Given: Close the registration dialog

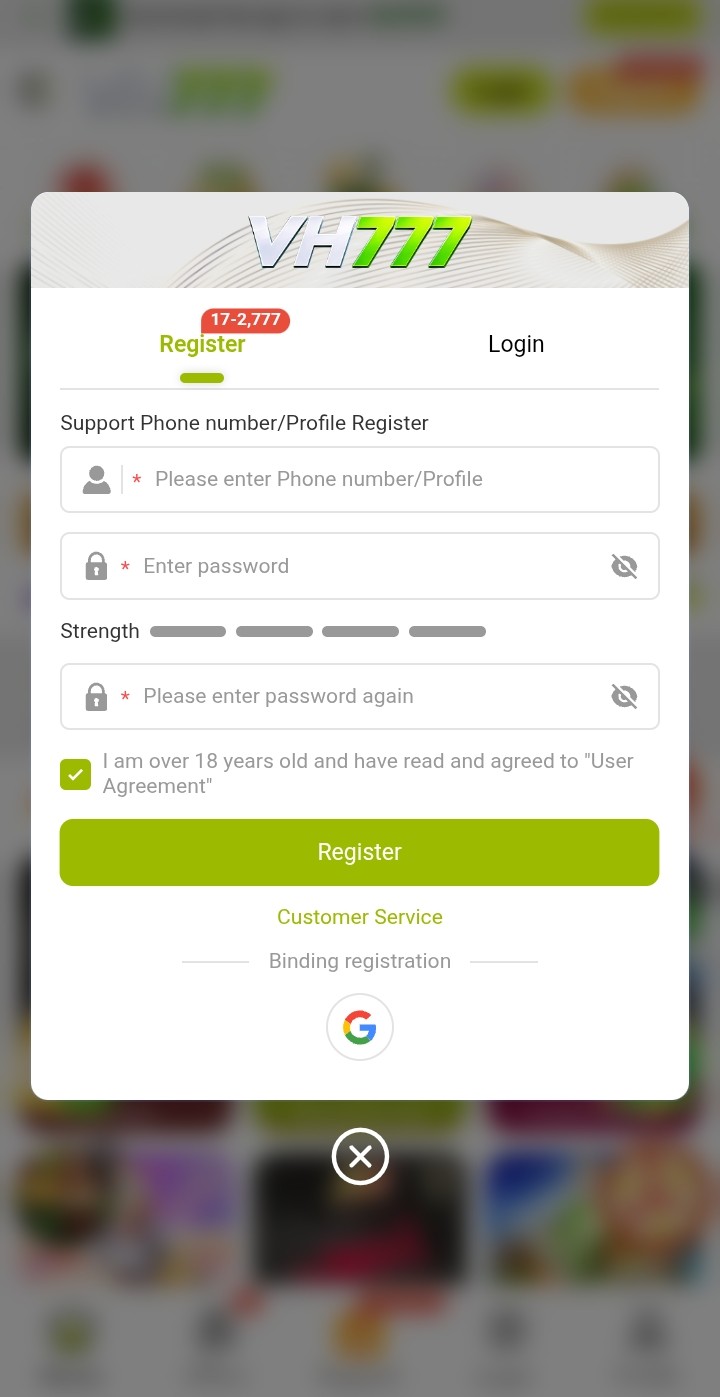Looking at the screenshot, I should coord(360,1157).
